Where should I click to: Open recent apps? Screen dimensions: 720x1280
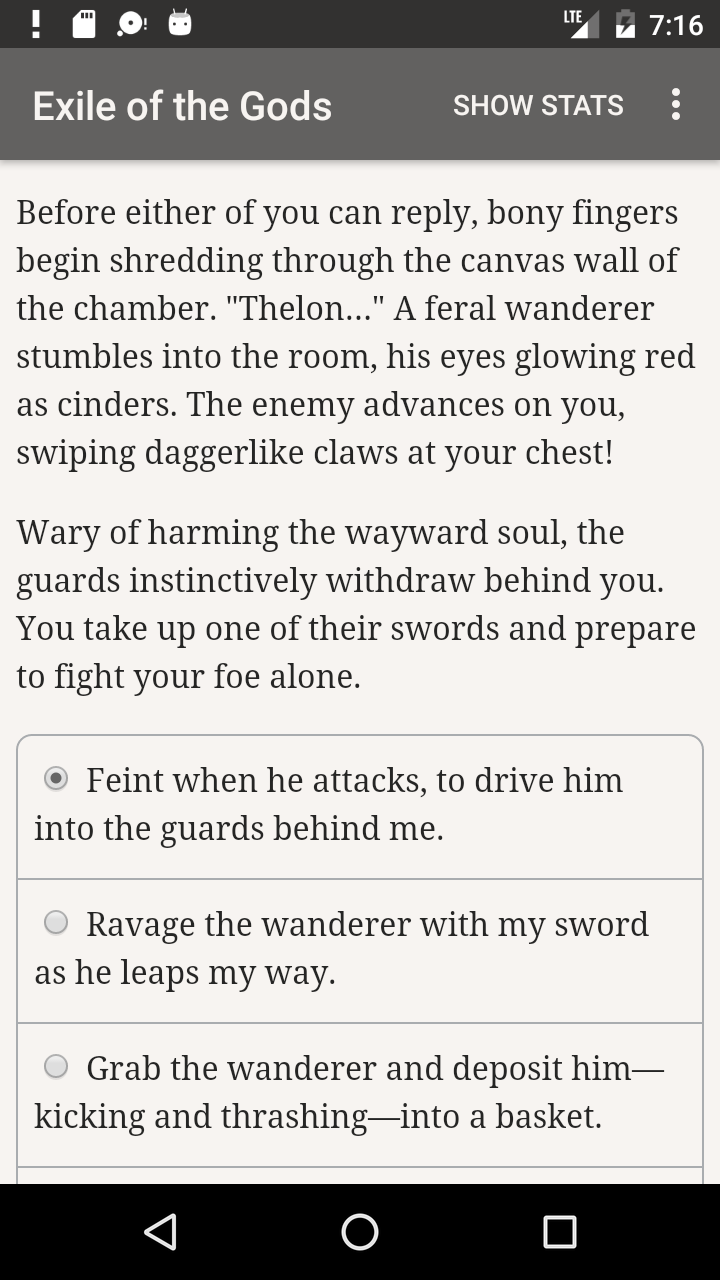point(560,1232)
